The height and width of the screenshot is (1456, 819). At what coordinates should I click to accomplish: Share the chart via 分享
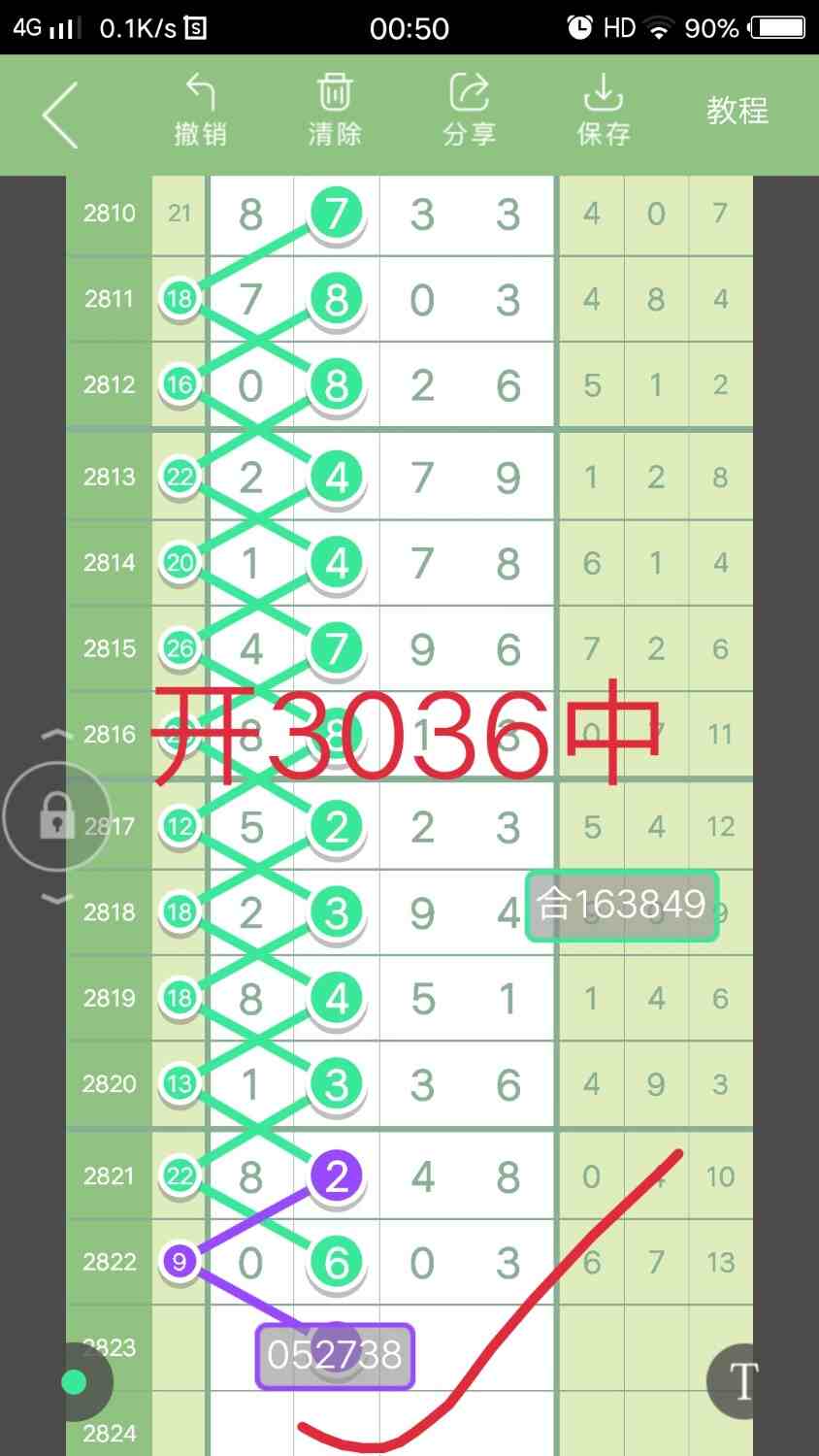469,112
